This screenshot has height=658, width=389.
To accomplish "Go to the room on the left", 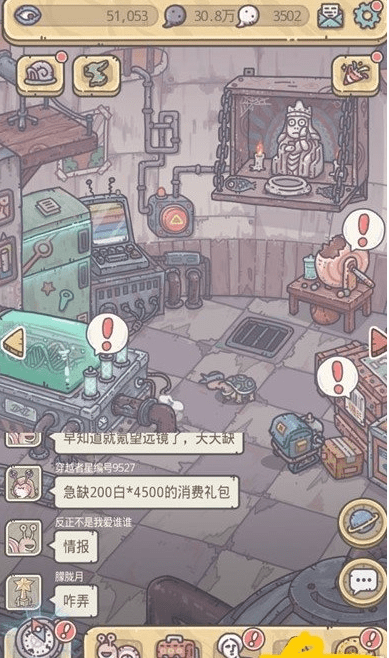I will 14,343.
